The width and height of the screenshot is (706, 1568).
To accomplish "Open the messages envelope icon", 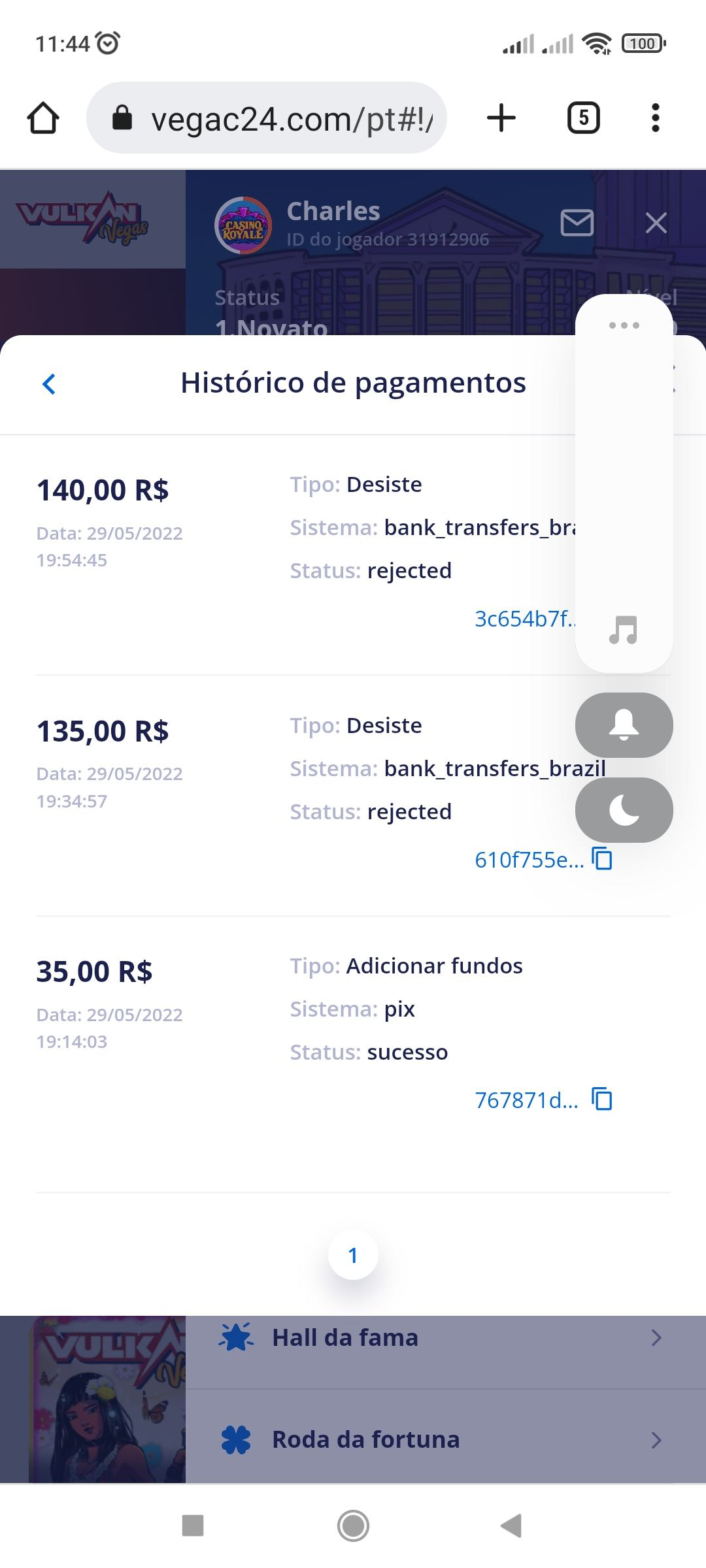I will pos(577,223).
